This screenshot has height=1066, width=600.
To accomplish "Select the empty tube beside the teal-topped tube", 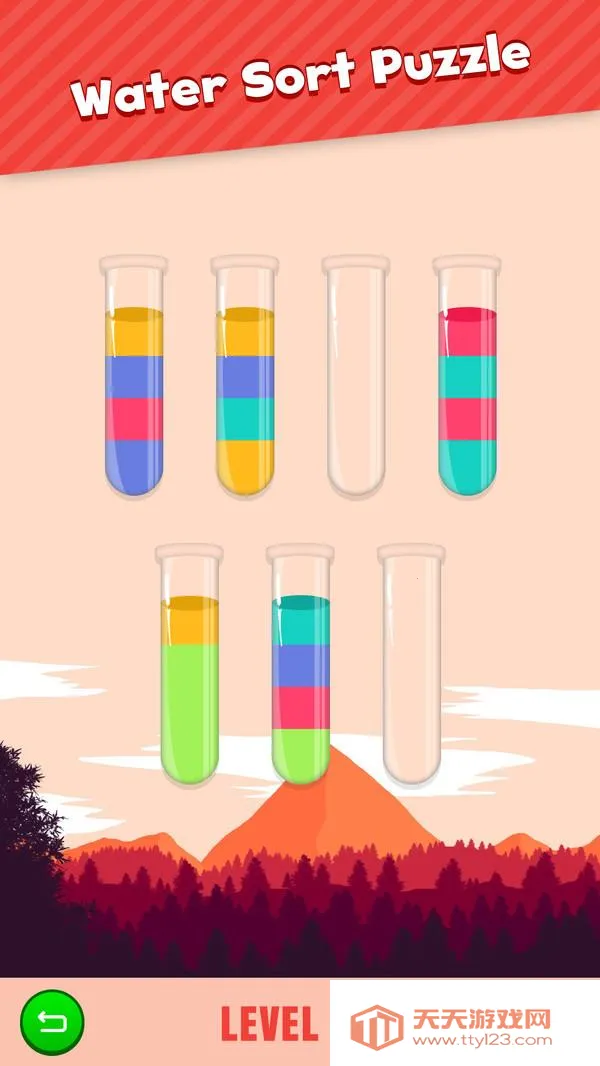I will click(413, 670).
